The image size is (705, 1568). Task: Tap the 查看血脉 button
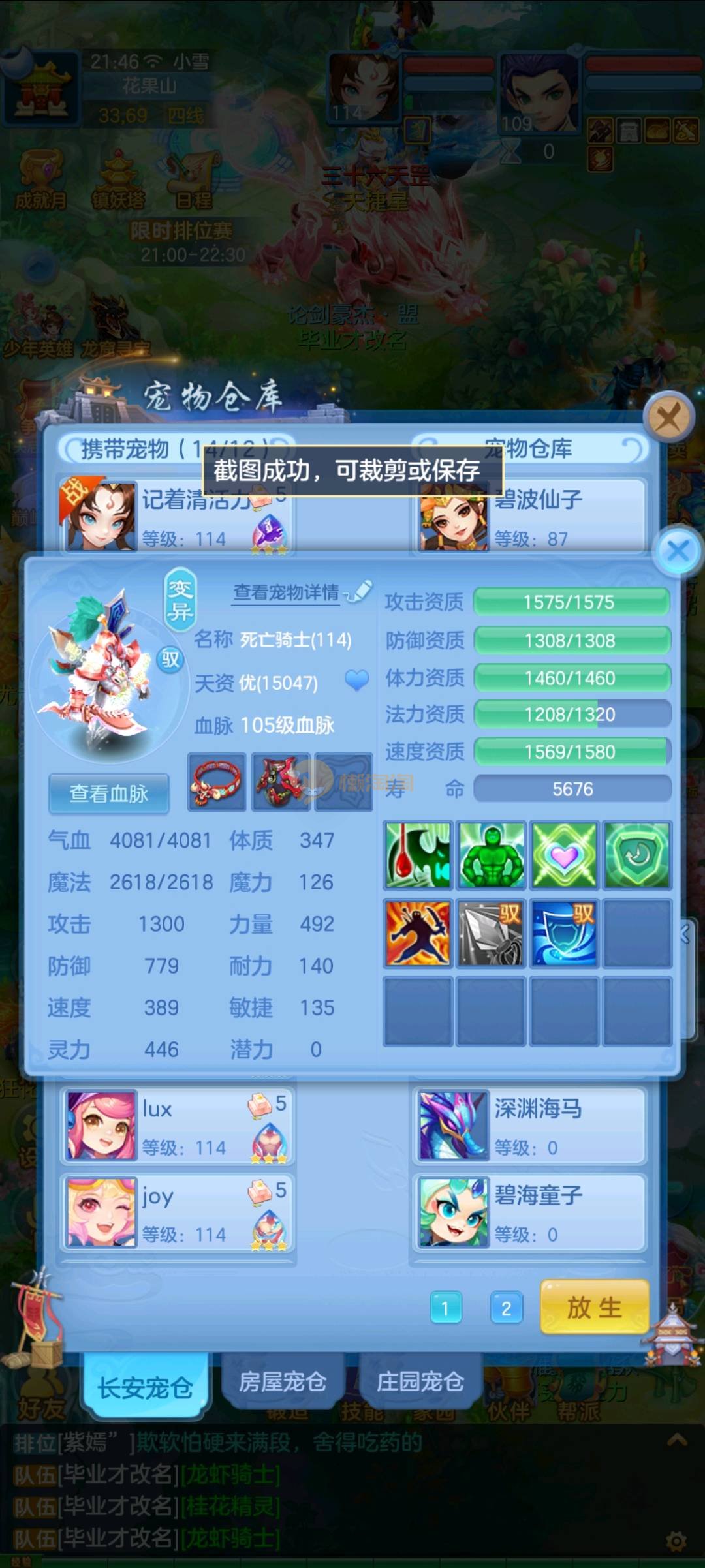click(109, 793)
